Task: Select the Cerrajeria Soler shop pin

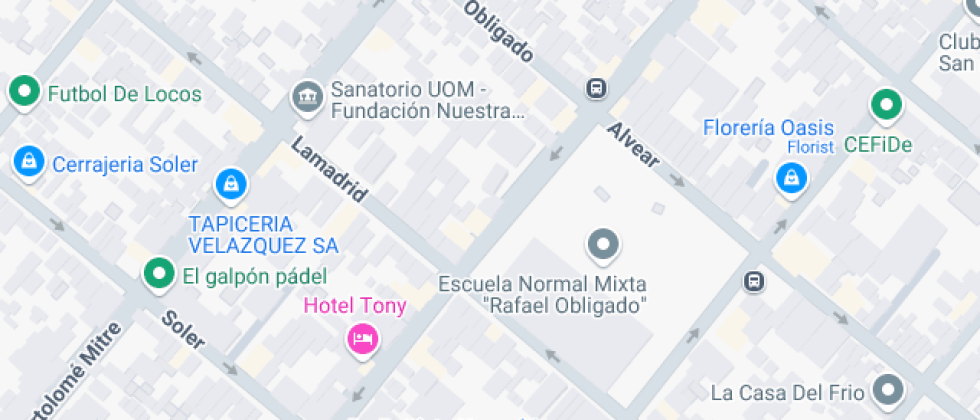Action: coord(29,162)
